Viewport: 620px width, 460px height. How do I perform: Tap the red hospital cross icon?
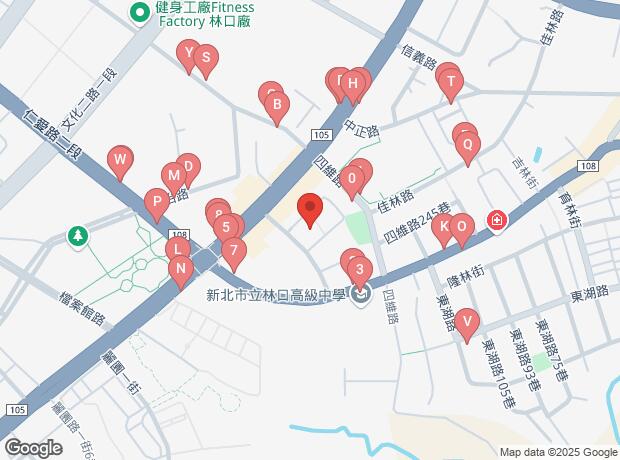click(x=495, y=219)
